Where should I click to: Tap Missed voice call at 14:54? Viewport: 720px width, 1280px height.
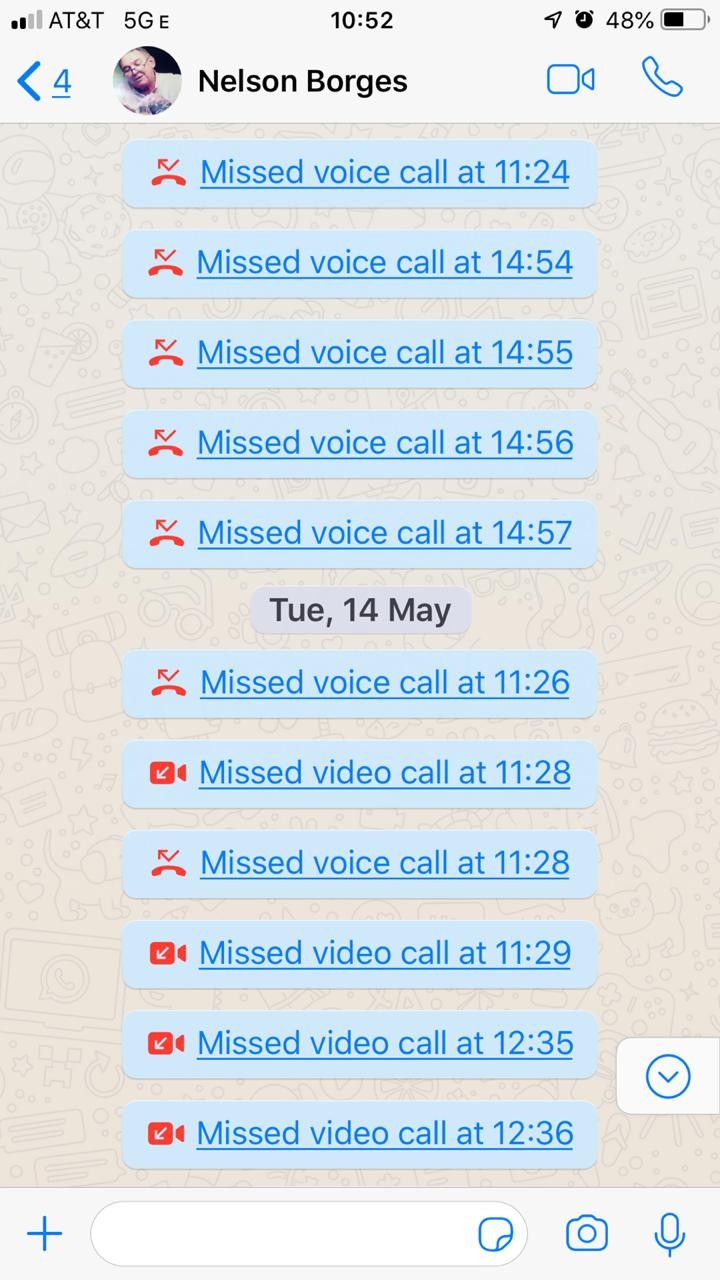[x=384, y=262]
